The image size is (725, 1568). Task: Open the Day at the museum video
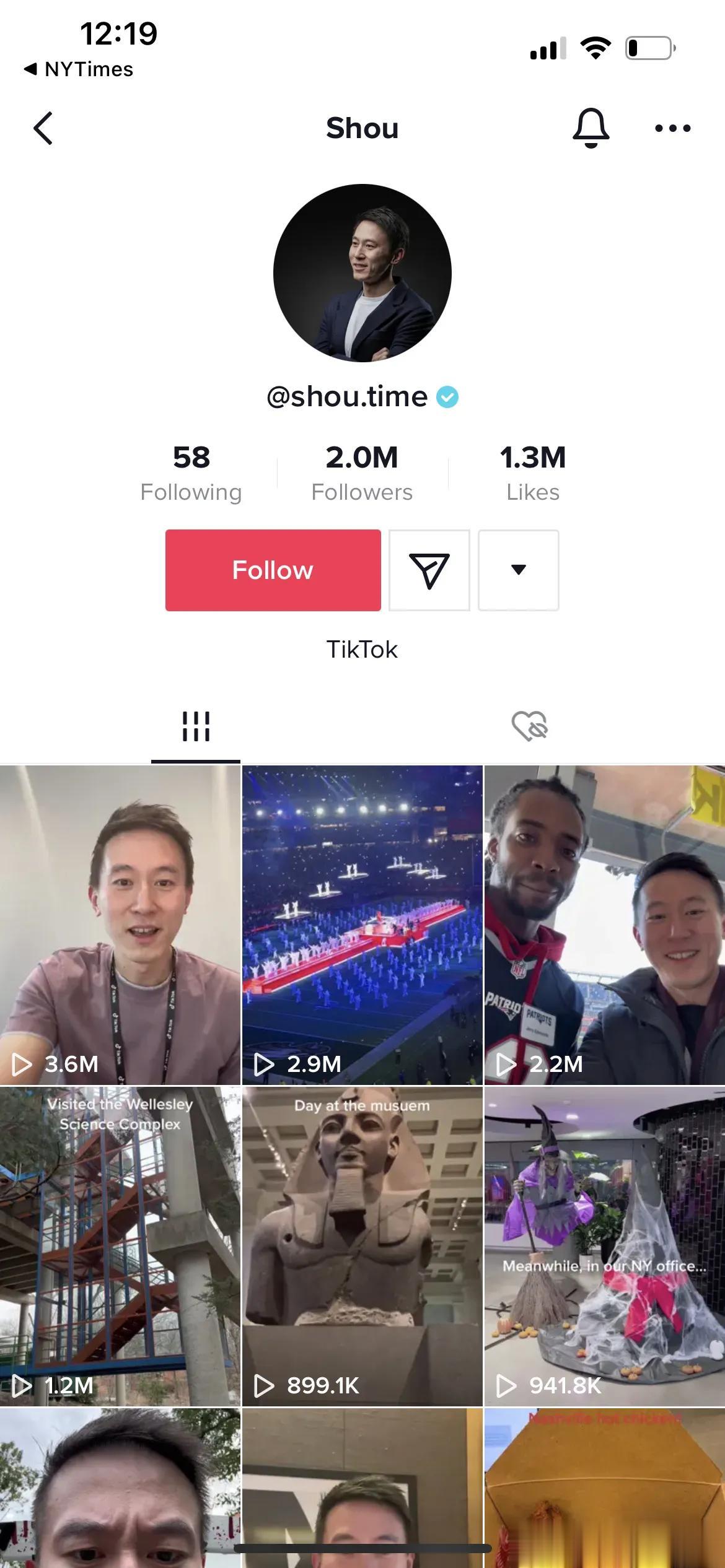click(x=362, y=1246)
